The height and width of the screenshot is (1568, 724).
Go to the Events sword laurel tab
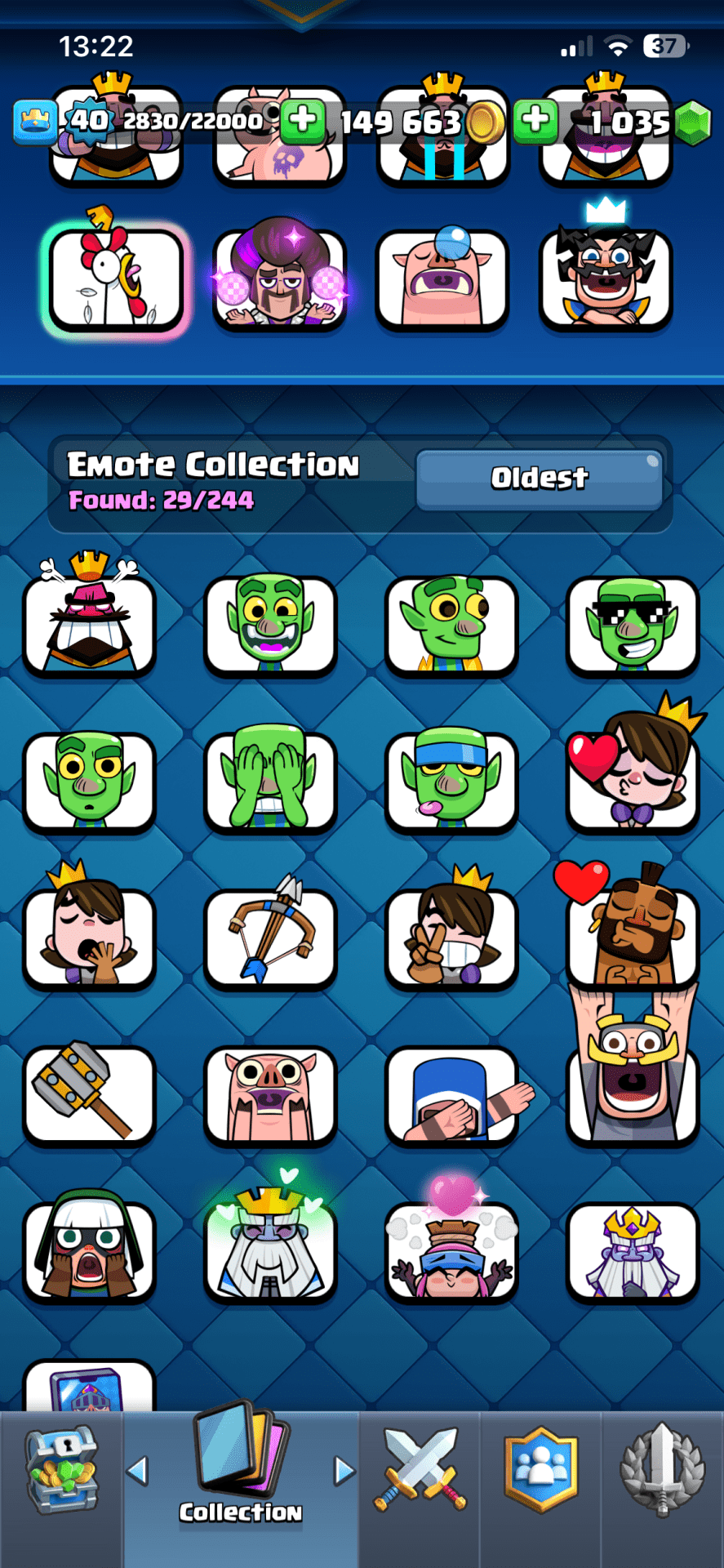[662, 1470]
